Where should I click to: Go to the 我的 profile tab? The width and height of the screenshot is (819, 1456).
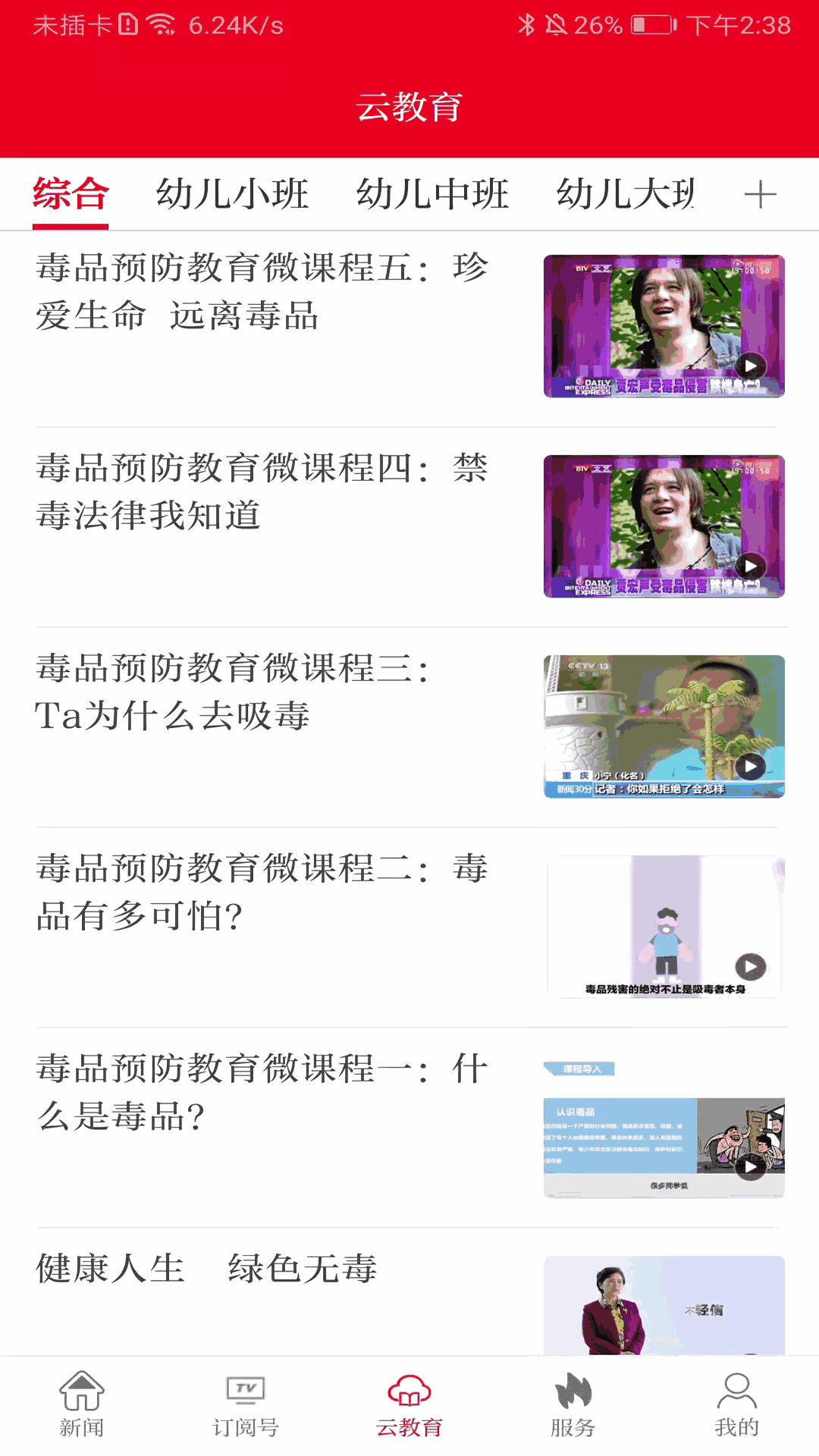coord(736,1405)
